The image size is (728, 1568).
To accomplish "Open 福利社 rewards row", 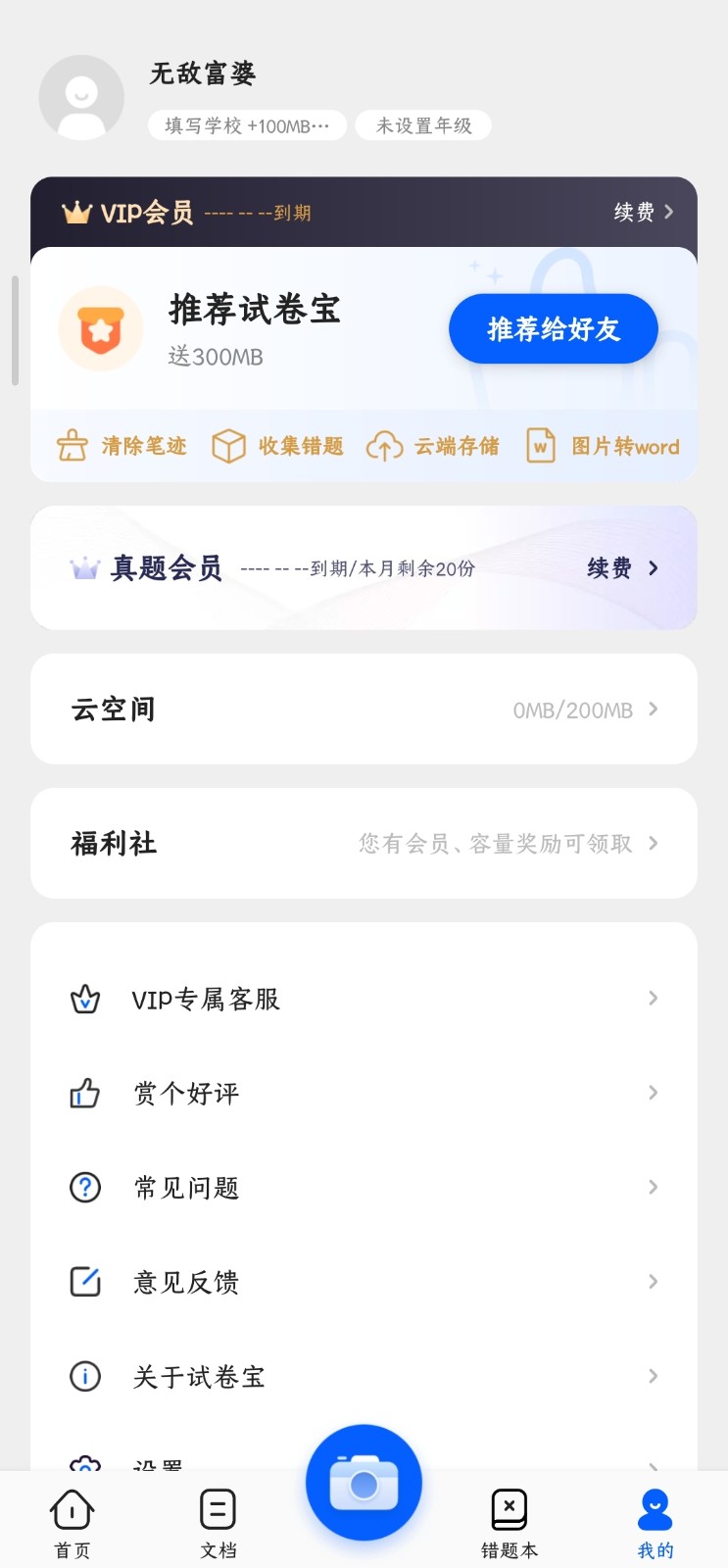I will 364,843.
